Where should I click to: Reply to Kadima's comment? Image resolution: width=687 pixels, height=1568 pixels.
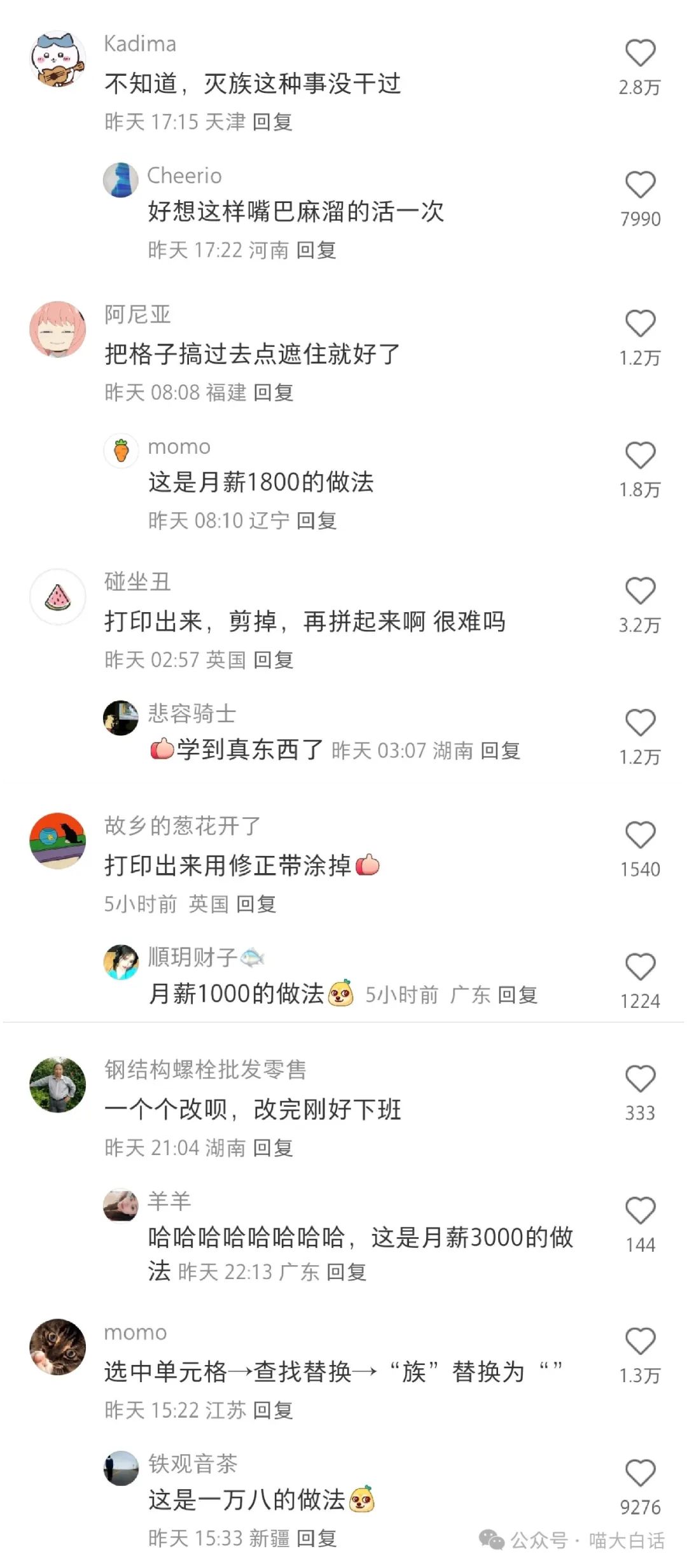point(272,122)
